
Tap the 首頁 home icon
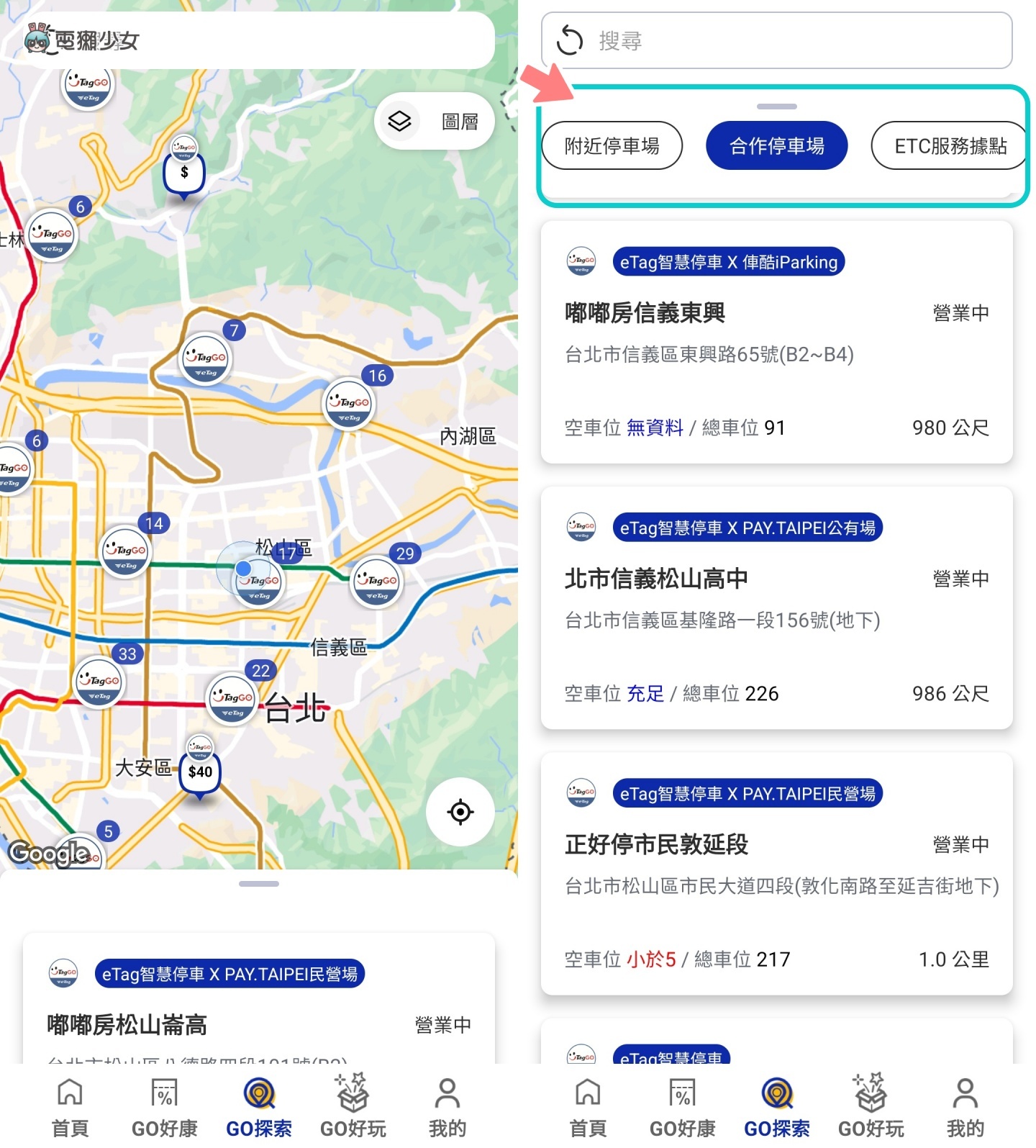point(69,1093)
